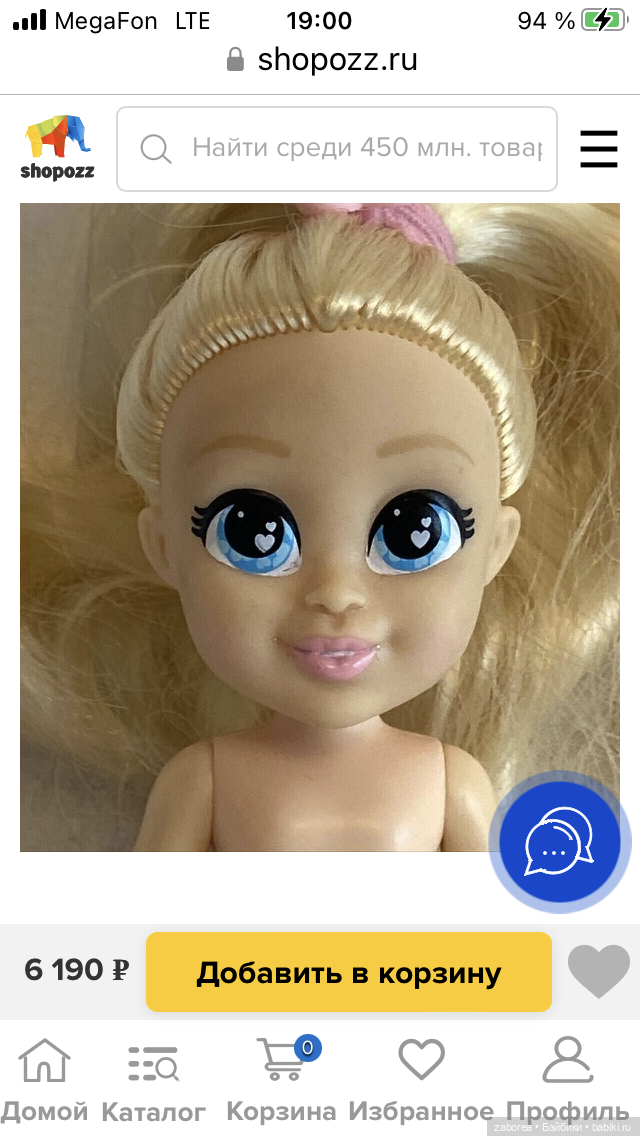The width and height of the screenshot is (640, 1136).
Task: Switch to the Каталог tab
Action: [x=153, y=1078]
